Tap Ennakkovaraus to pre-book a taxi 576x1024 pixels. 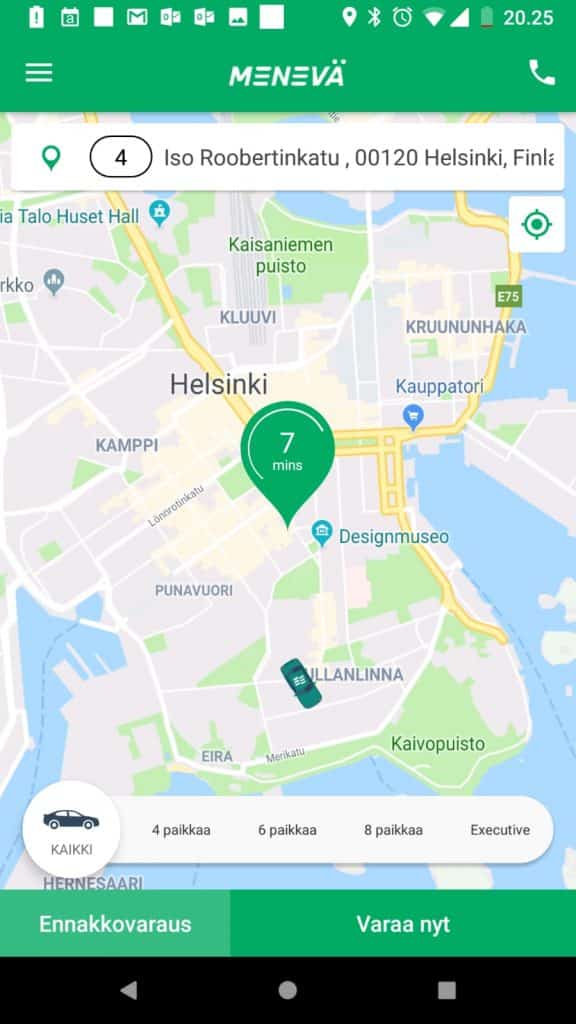[x=115, y=924]
